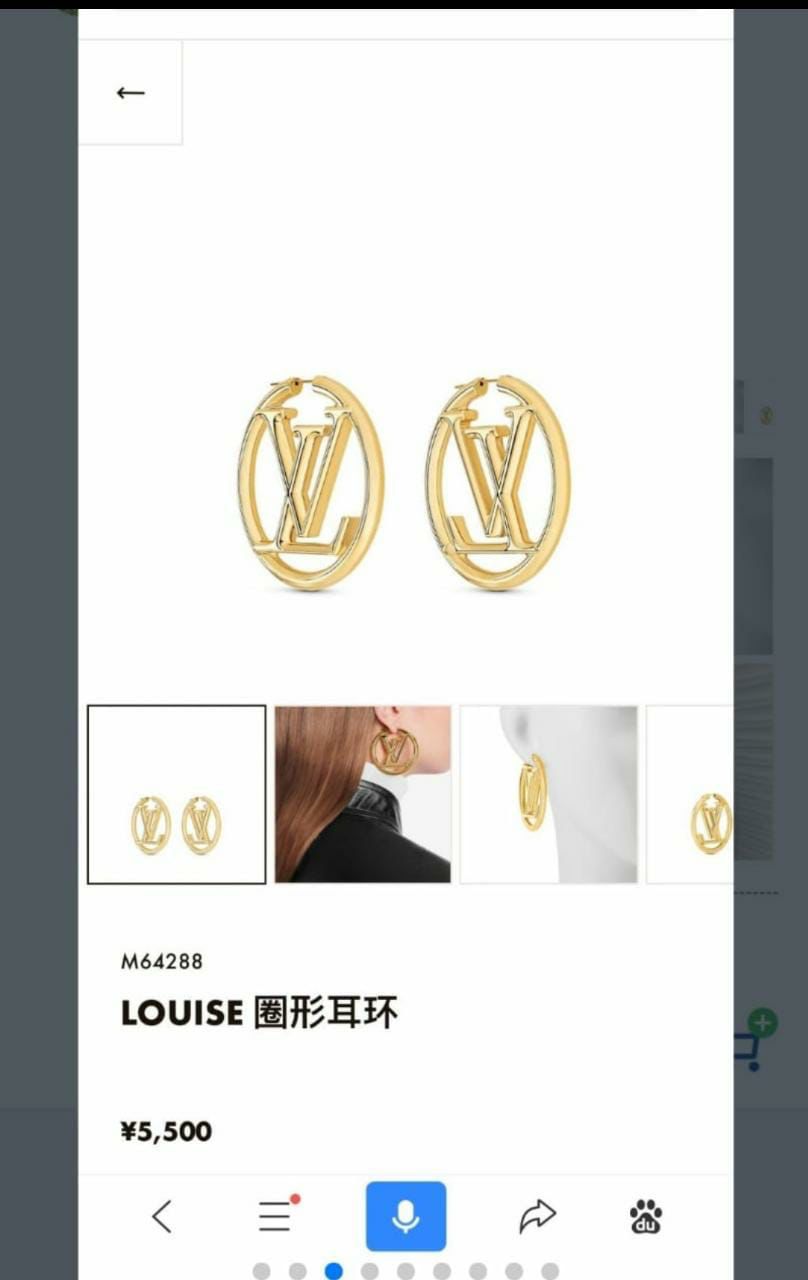Screen dimensions: 808x1280
Task: Open the Baidu paw home icon
Action: [x=646, y=1216]
